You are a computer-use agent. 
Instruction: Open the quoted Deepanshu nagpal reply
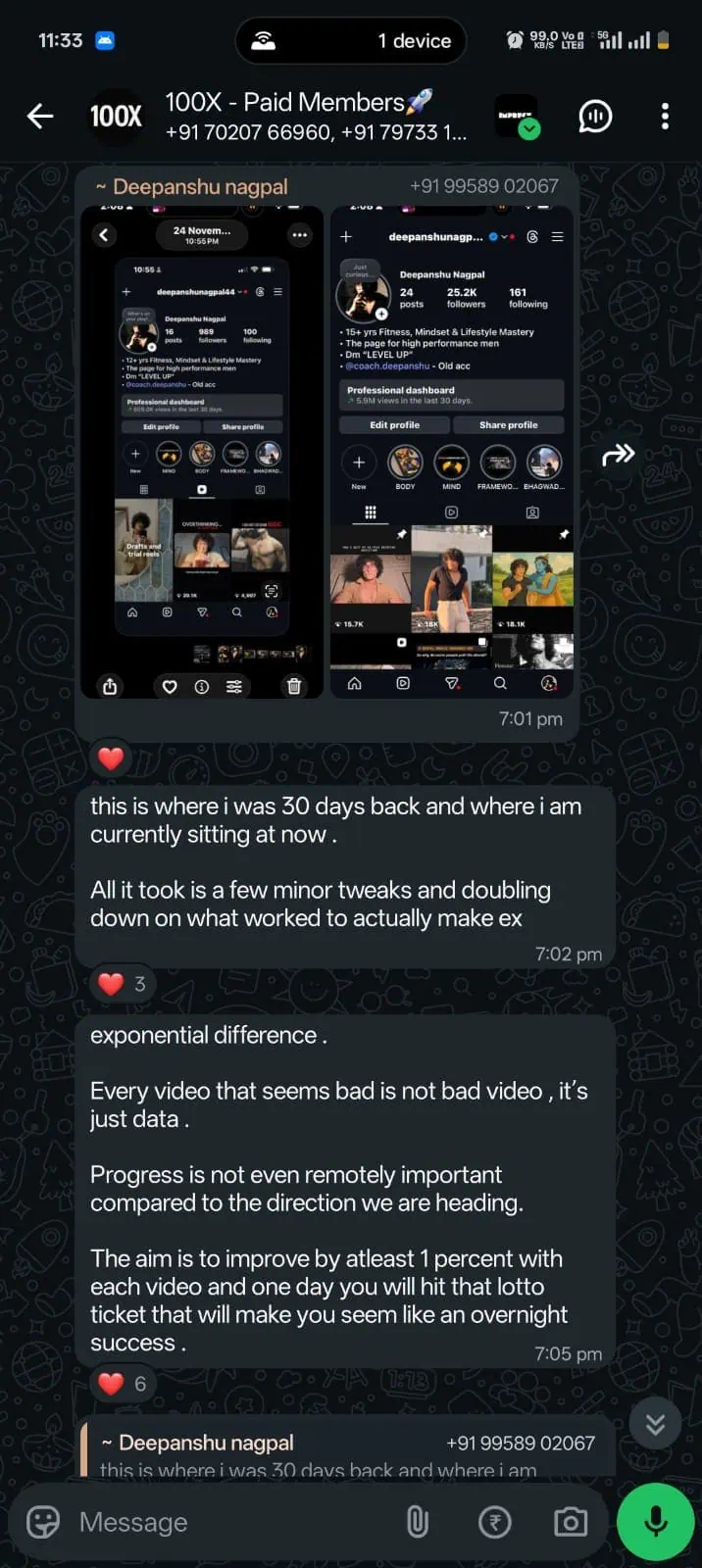343,1454
